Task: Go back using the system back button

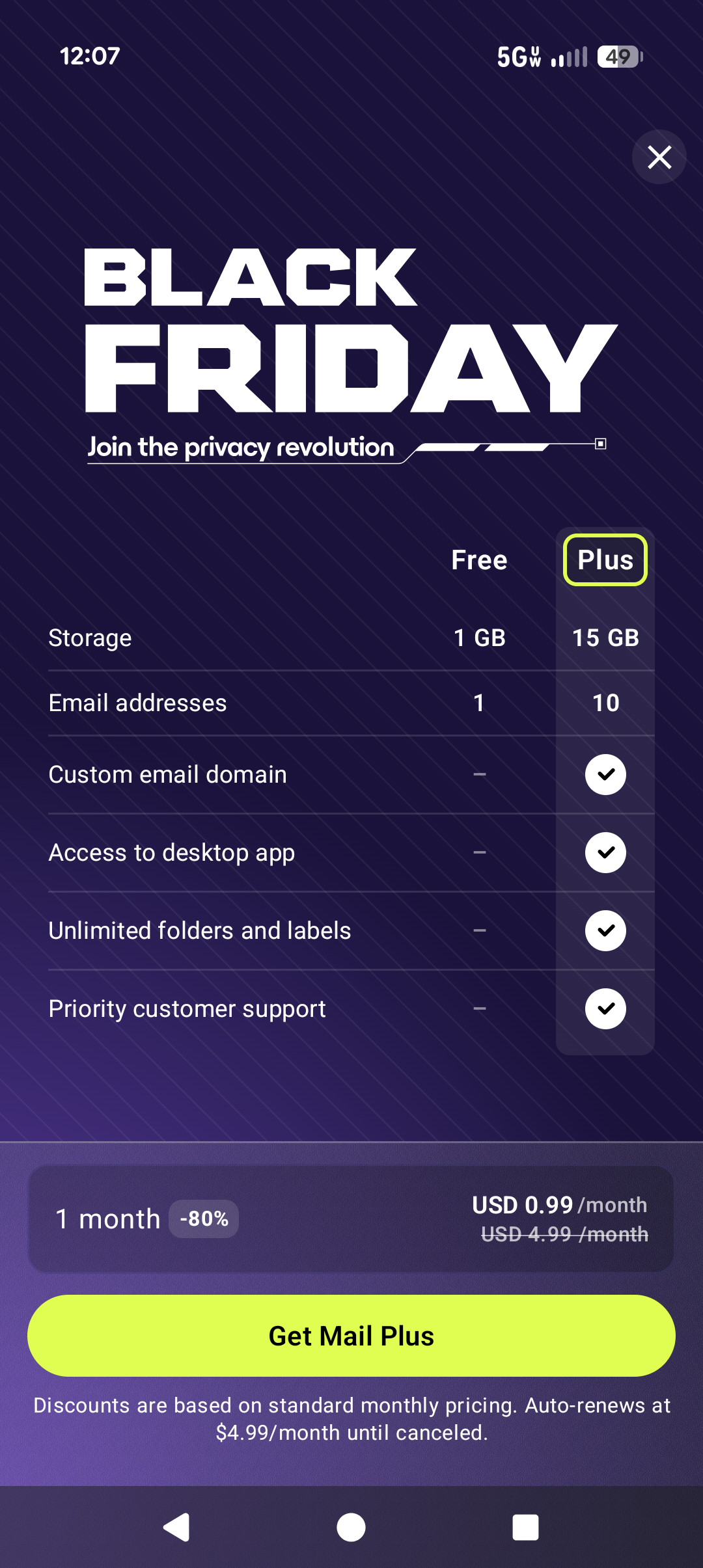Action: click(x=176, y=1527)
